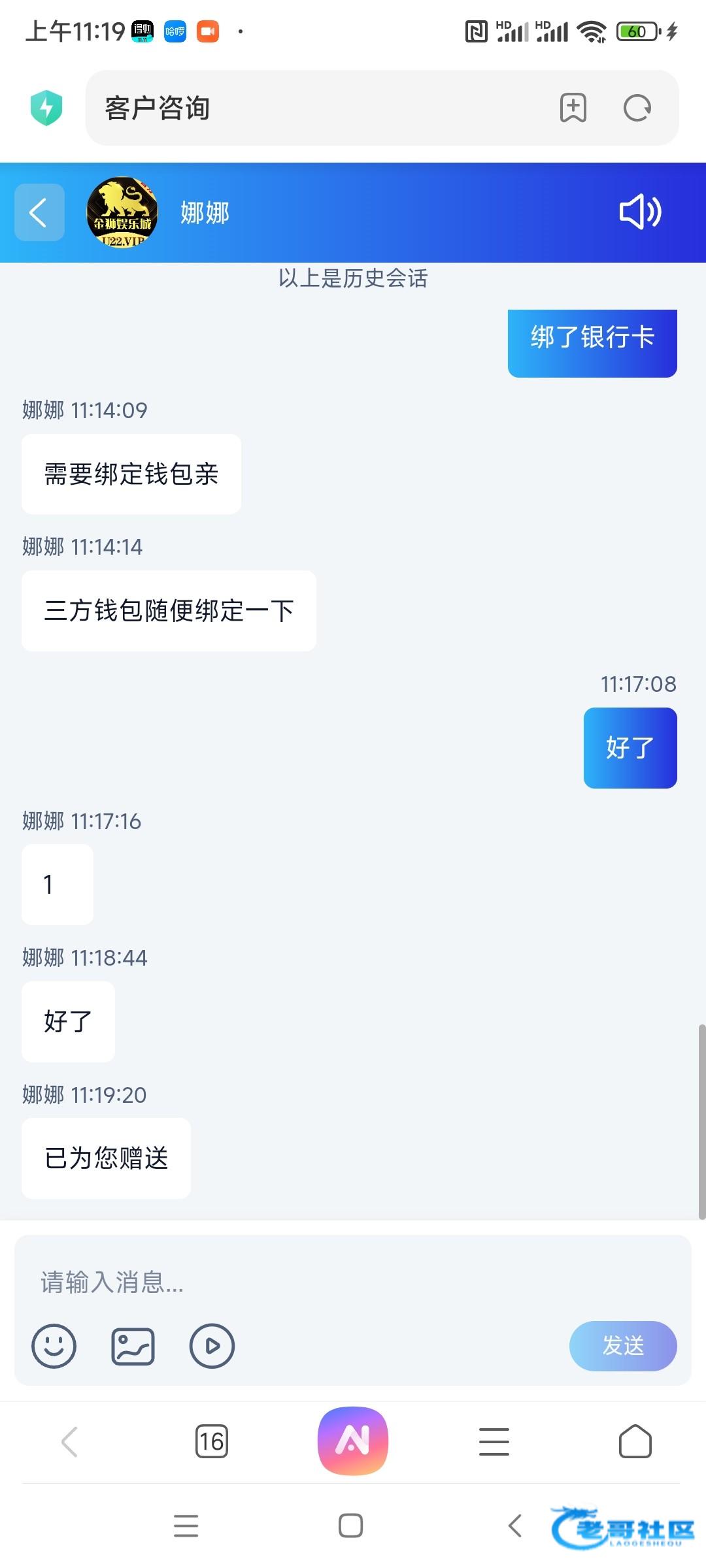
Task: Open the browser tab switcher showing 16
Action: click(x=212, y=1441)
